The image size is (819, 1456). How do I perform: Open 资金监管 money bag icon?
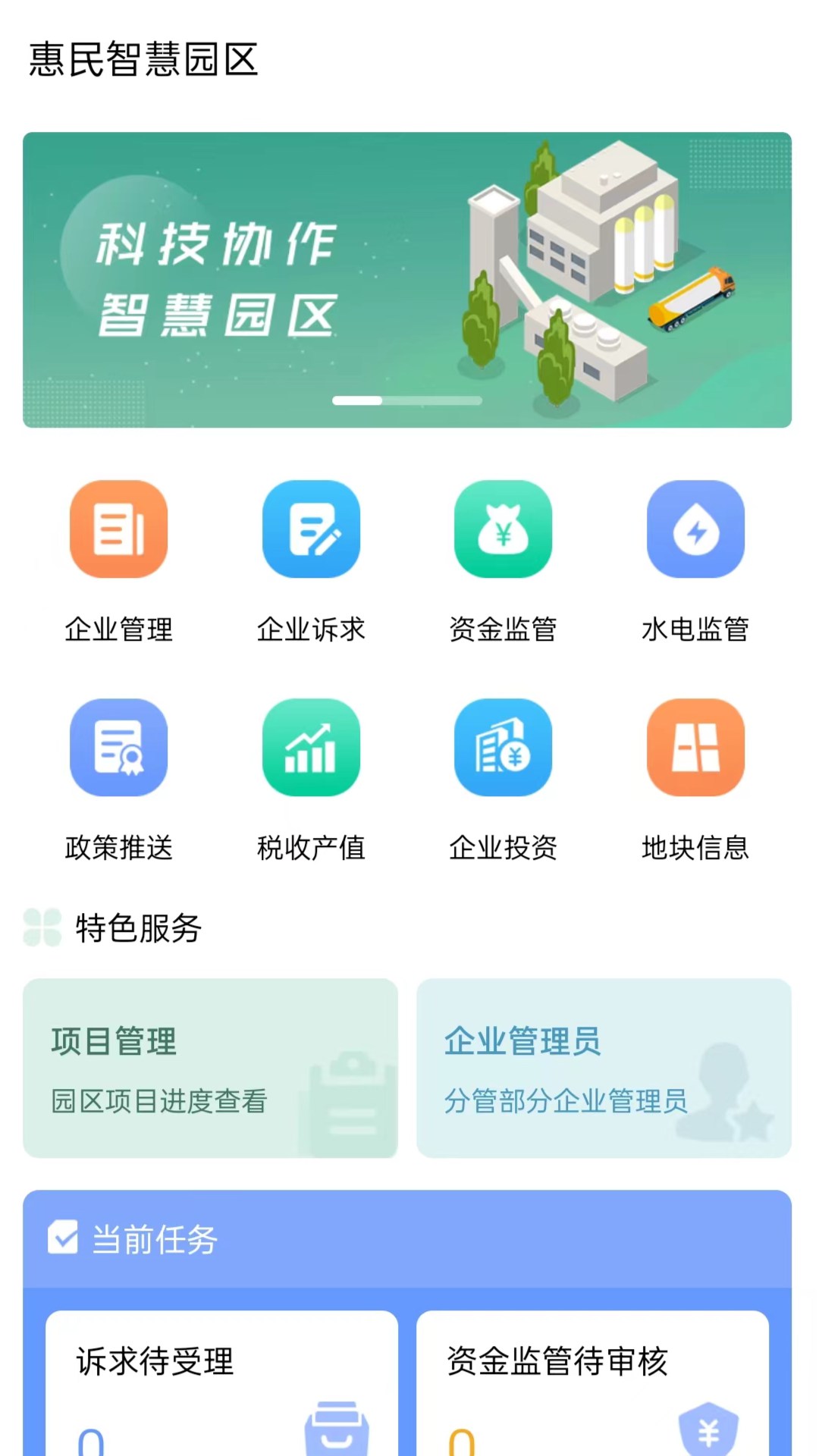[x=503, y=529]
